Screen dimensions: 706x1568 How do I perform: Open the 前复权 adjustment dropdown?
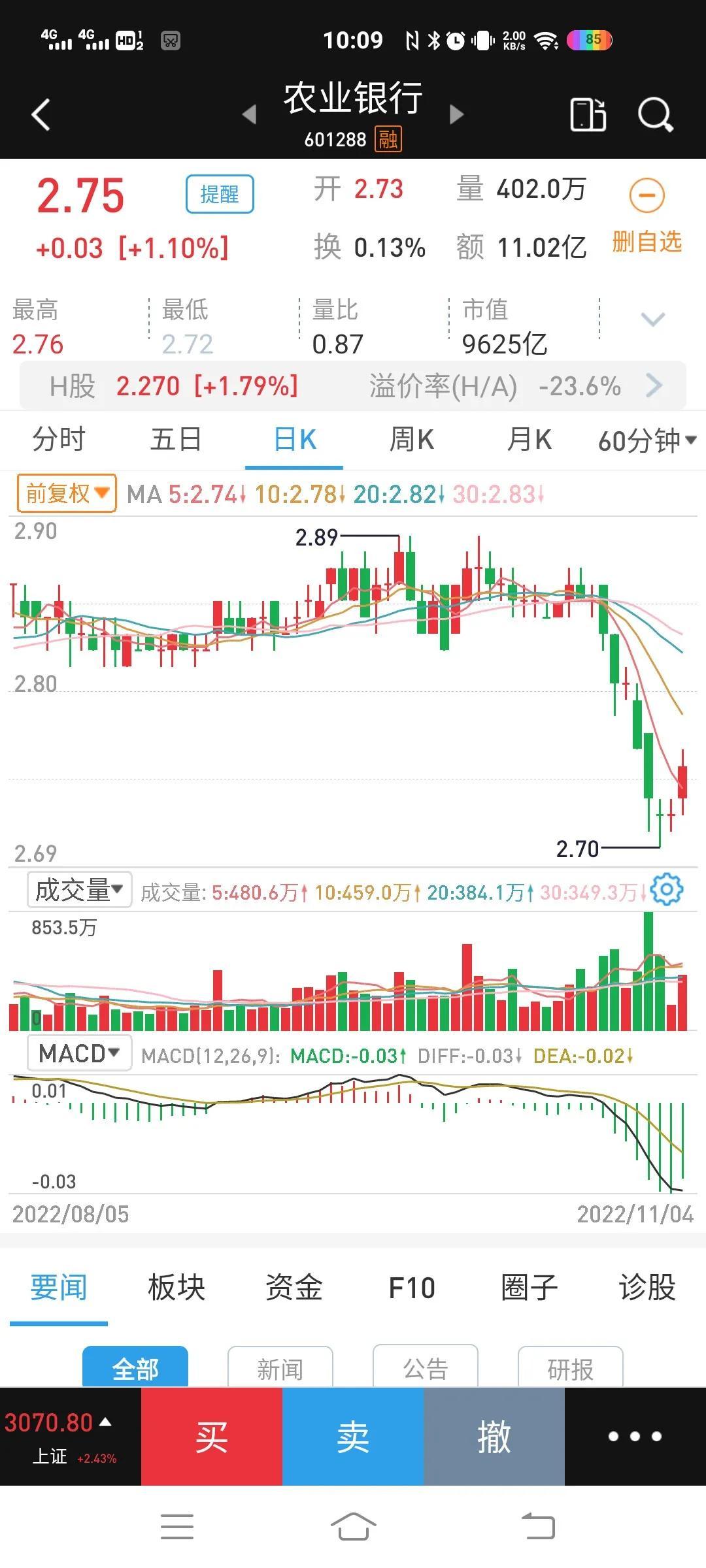(67, 493)
